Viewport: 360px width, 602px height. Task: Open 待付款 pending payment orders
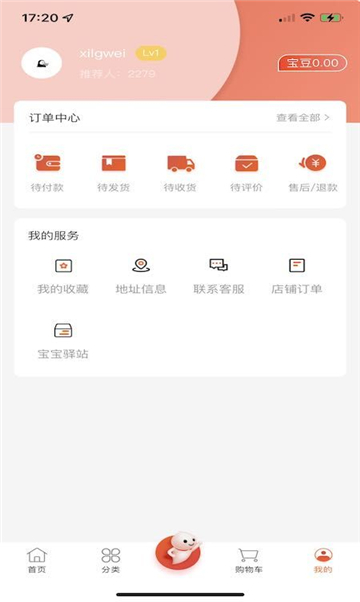(47, 172)
